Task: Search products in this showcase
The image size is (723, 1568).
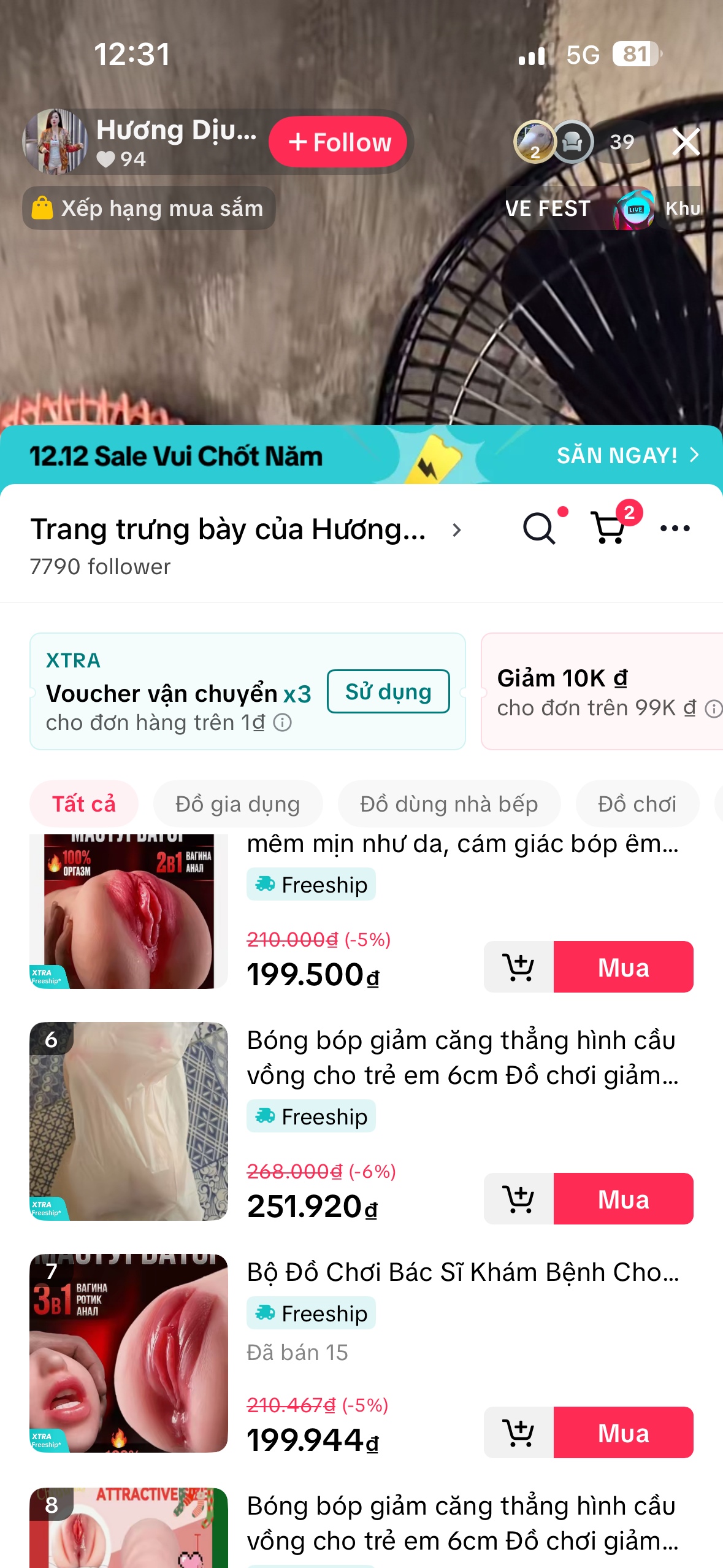Action: tap(539, 528)
